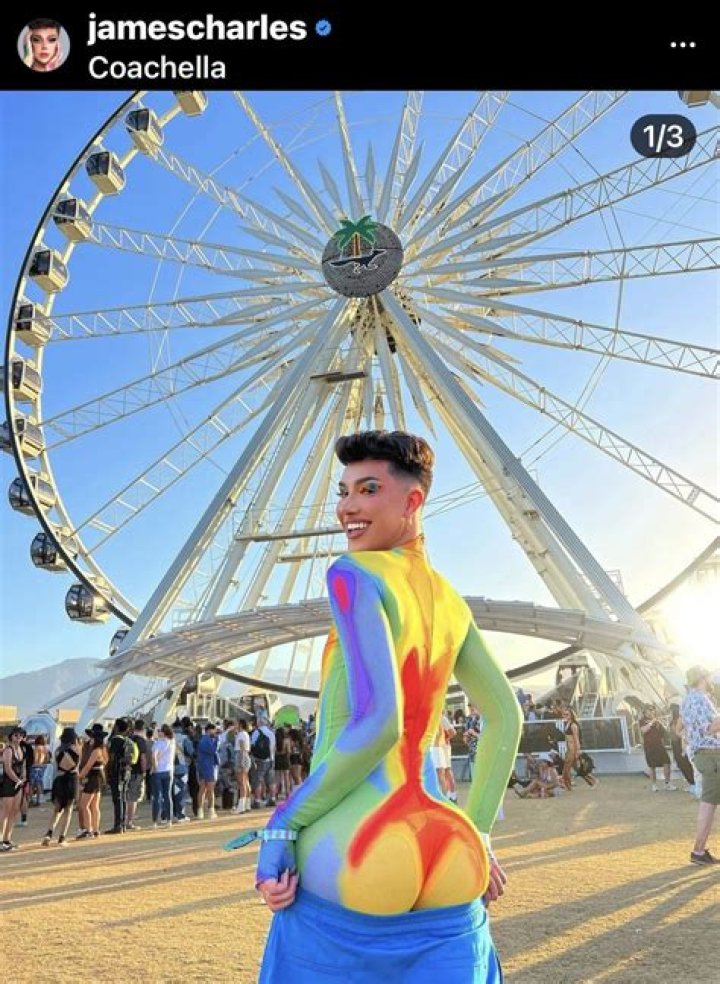Open the jamescharles profile from the username
Image resolution: width=720 pixels, height=984 pixels.
[196, 28]
